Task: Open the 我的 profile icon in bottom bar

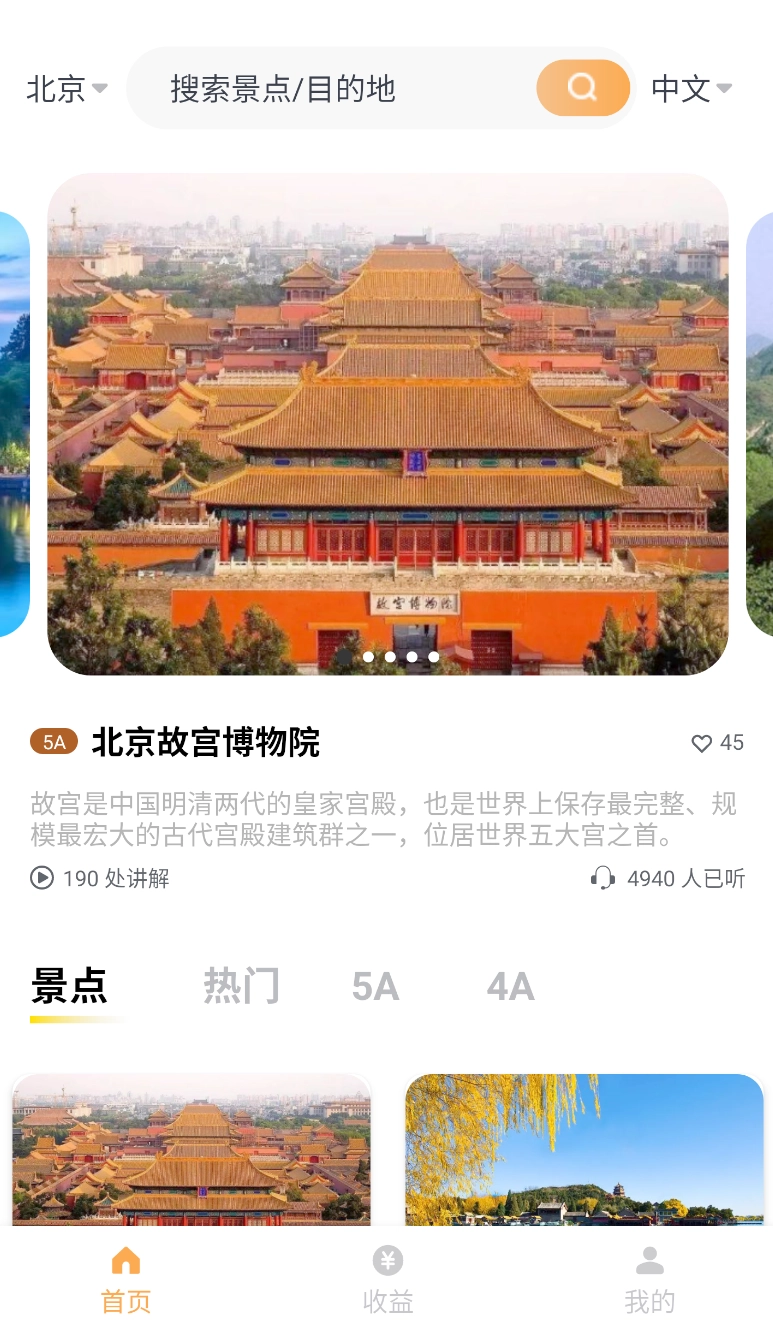Action: point(650,1260)
